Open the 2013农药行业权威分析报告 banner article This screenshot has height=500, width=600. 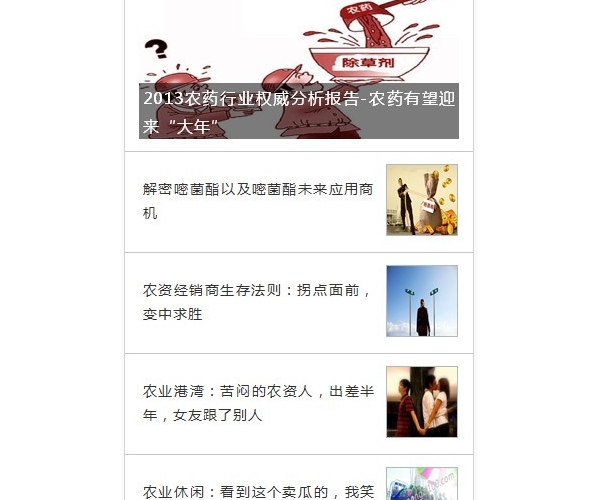(298, 111)
